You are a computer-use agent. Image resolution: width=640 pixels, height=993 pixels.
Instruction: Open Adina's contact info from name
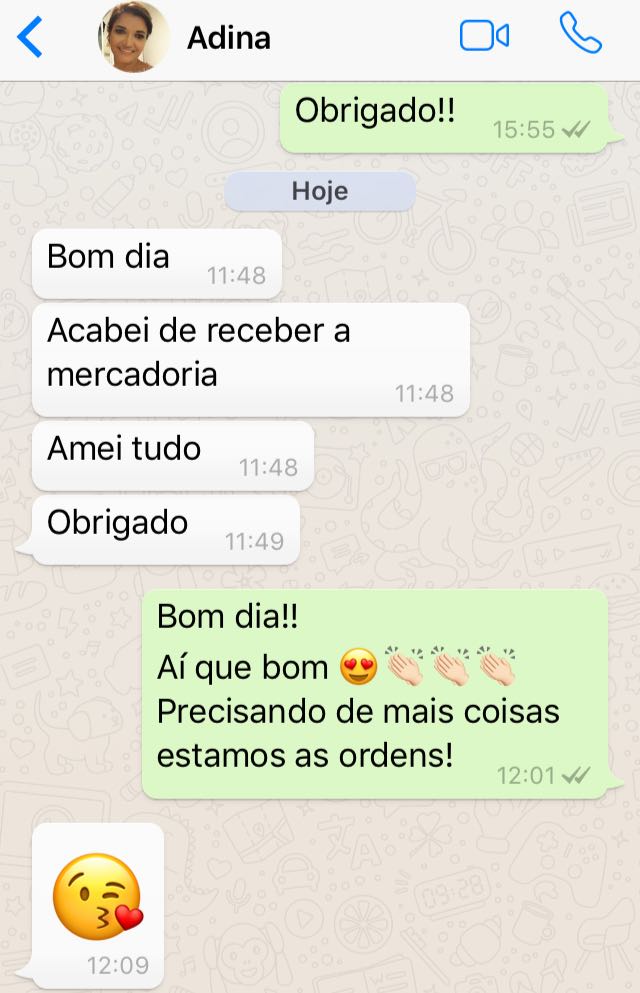[x=228, y=38]
